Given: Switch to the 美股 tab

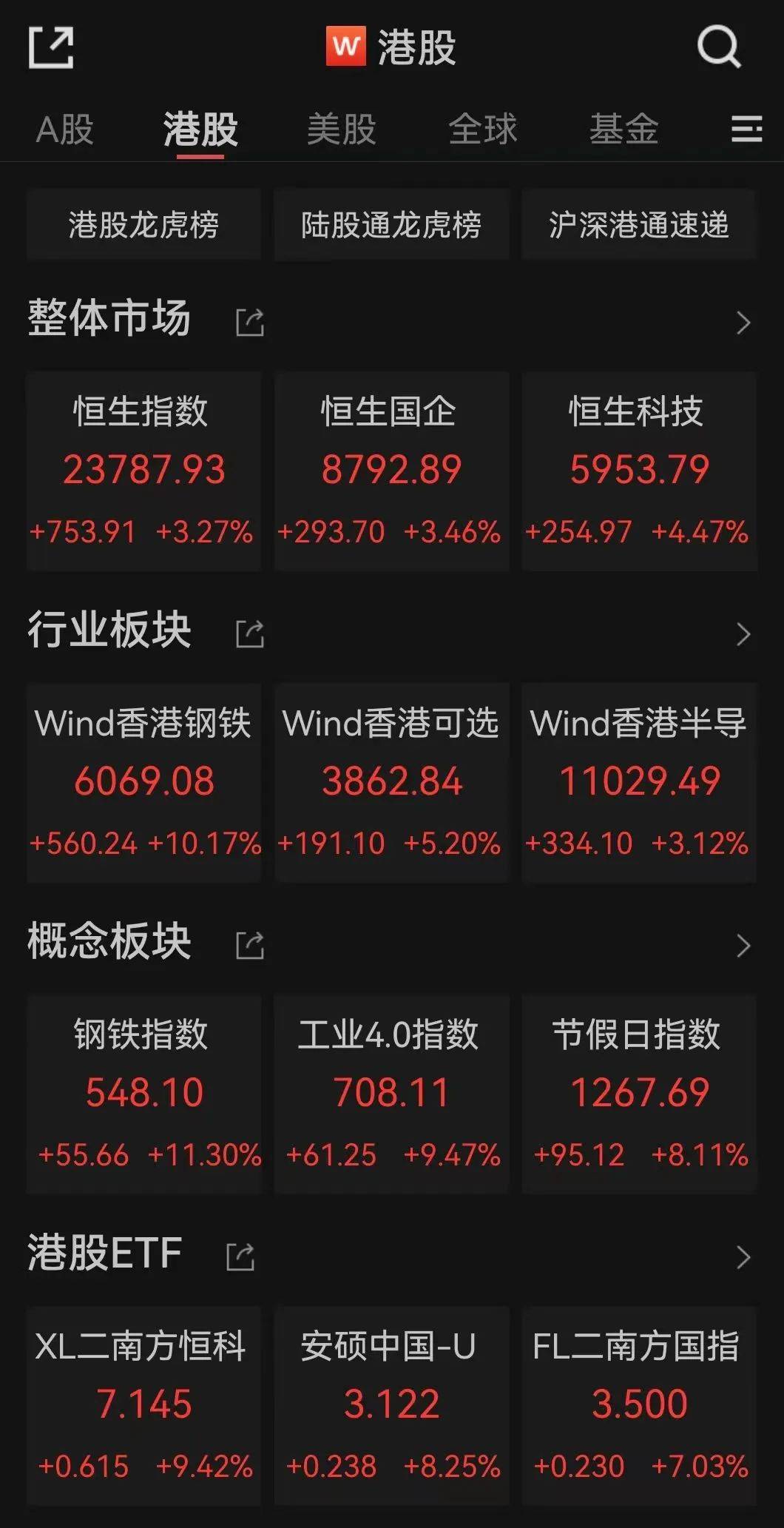Looking at the screenshot, I should click(342, 128).
